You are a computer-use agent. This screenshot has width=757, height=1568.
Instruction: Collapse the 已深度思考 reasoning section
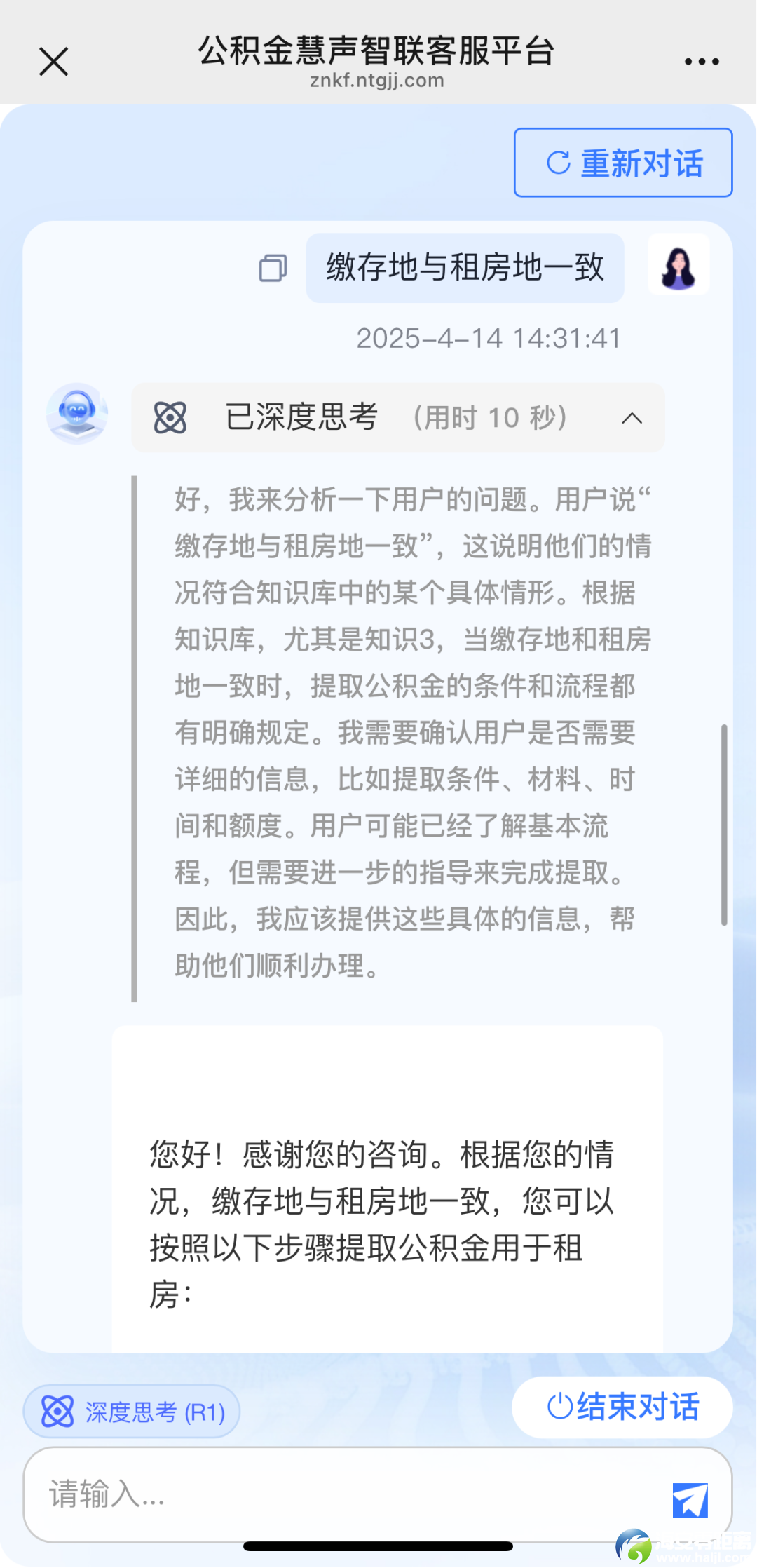pyautogui.click(x=632, y=418)
